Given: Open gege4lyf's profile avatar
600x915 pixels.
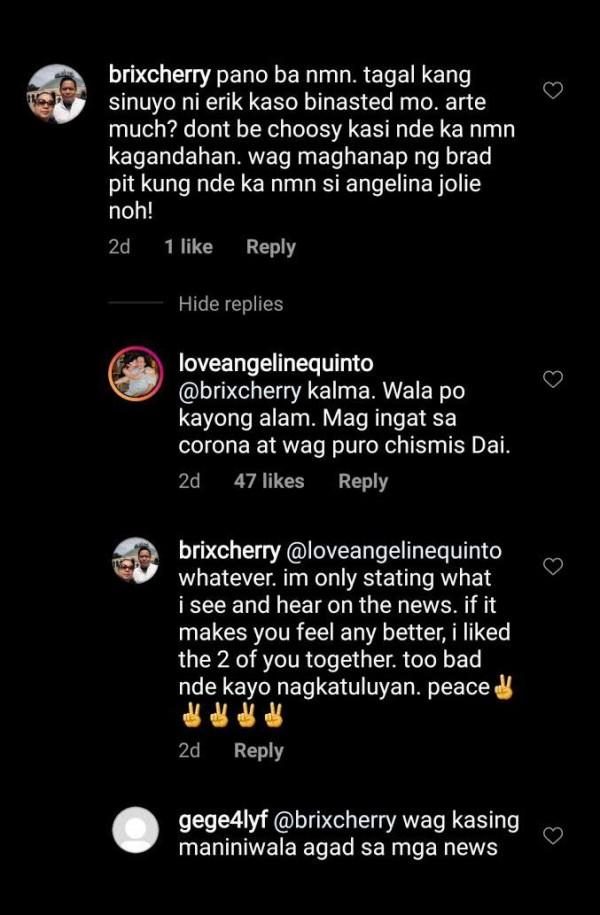Looking at the screenshot, I should point(136,830).
